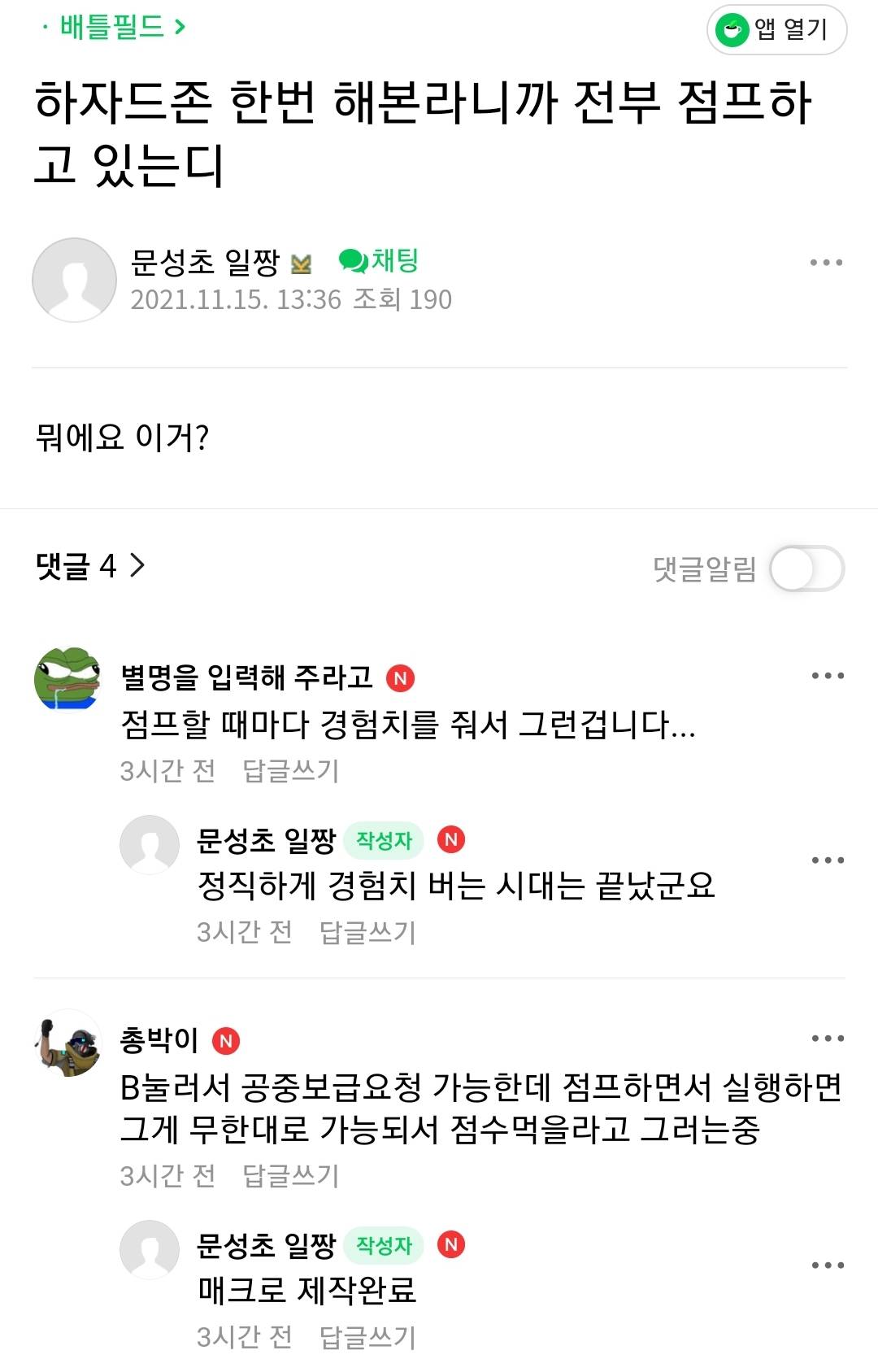This screenshot has height=1372, width=878.
Task: Toggle the 댓글알림 switch
Action: 806,568
